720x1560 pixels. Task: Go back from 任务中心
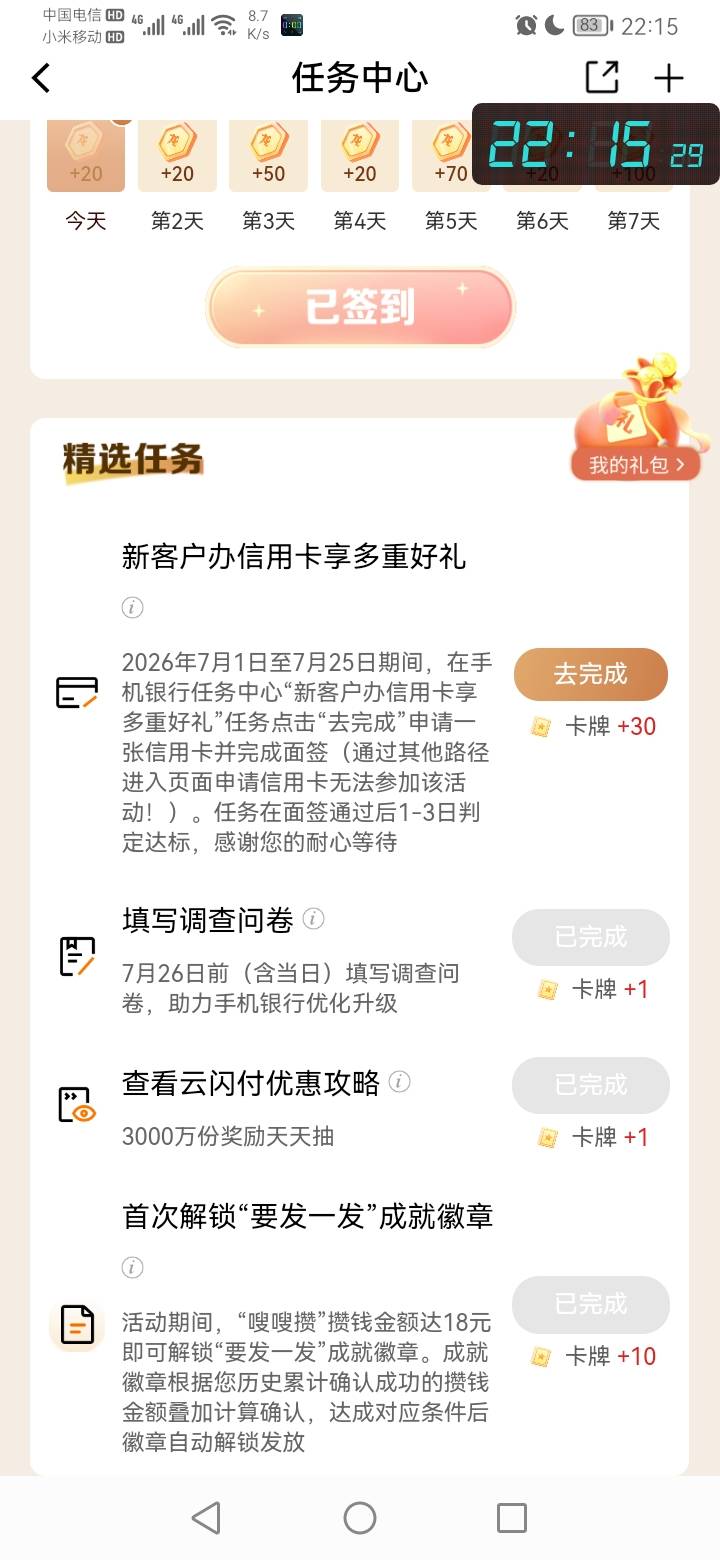click(41, 78)
